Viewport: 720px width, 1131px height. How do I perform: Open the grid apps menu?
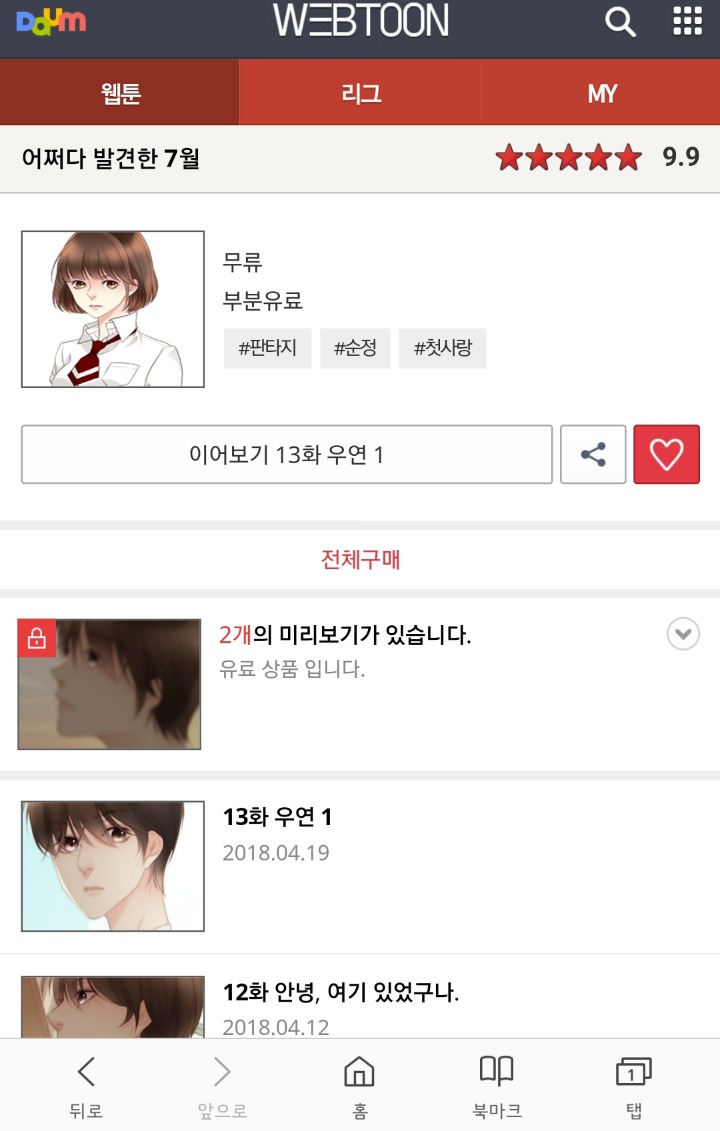(x=687, y=21)
